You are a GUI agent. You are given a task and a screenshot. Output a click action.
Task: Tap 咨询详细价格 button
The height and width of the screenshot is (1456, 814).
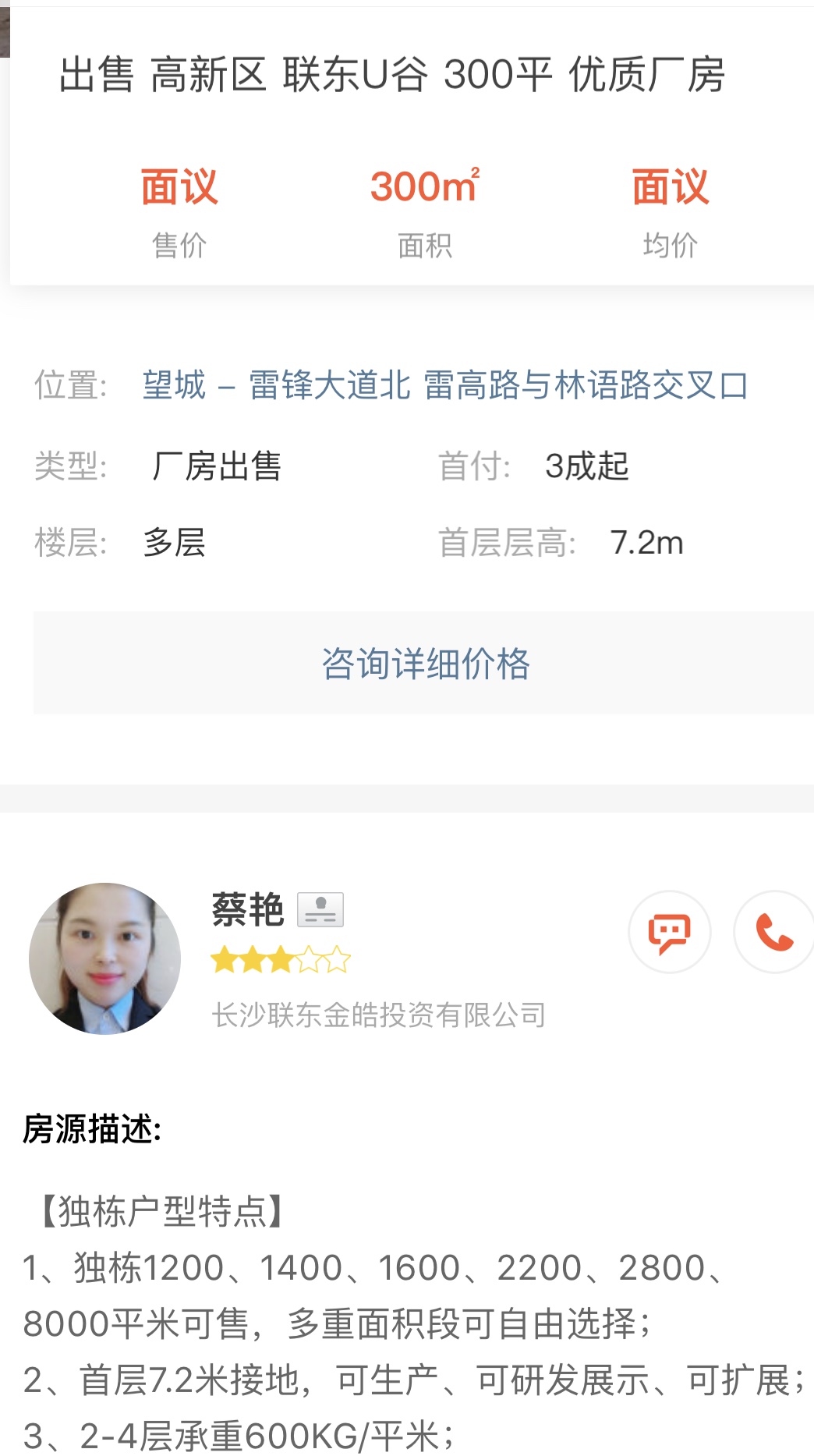click(x=423, y=664)
